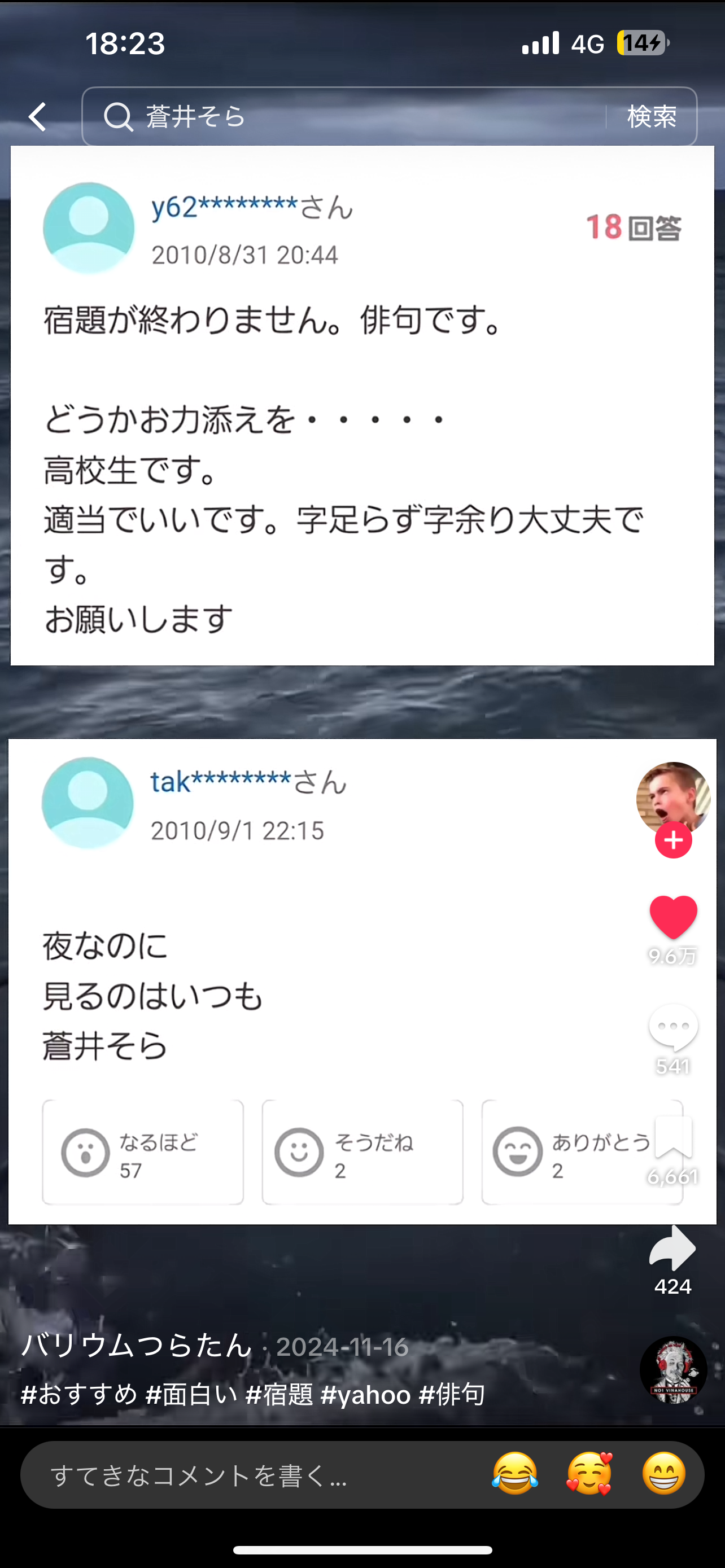Screen dimensions: 725x1568
Task: Open the spinning sound disc
Action: click(673, 1369)
